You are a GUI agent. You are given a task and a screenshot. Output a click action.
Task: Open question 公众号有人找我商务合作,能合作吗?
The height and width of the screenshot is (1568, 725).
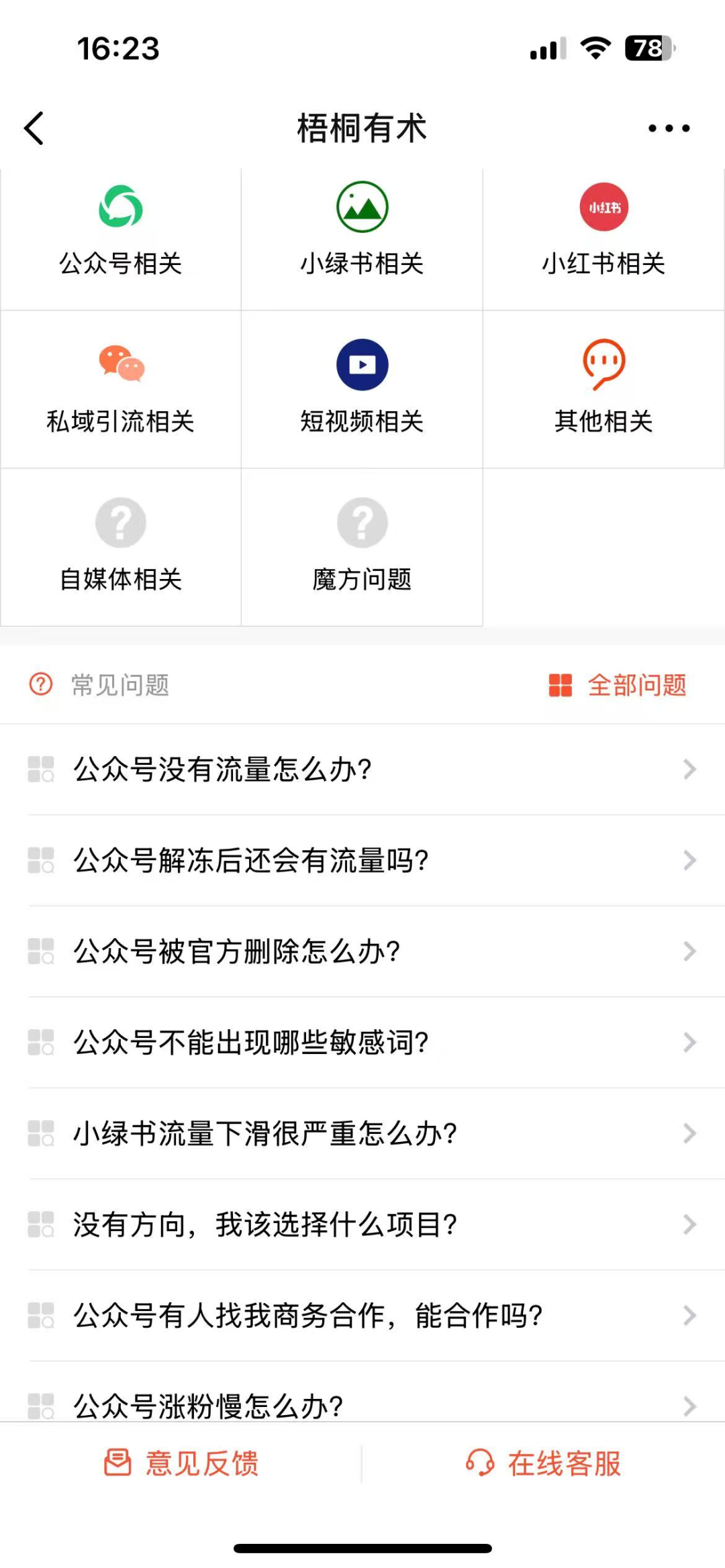362,1316
